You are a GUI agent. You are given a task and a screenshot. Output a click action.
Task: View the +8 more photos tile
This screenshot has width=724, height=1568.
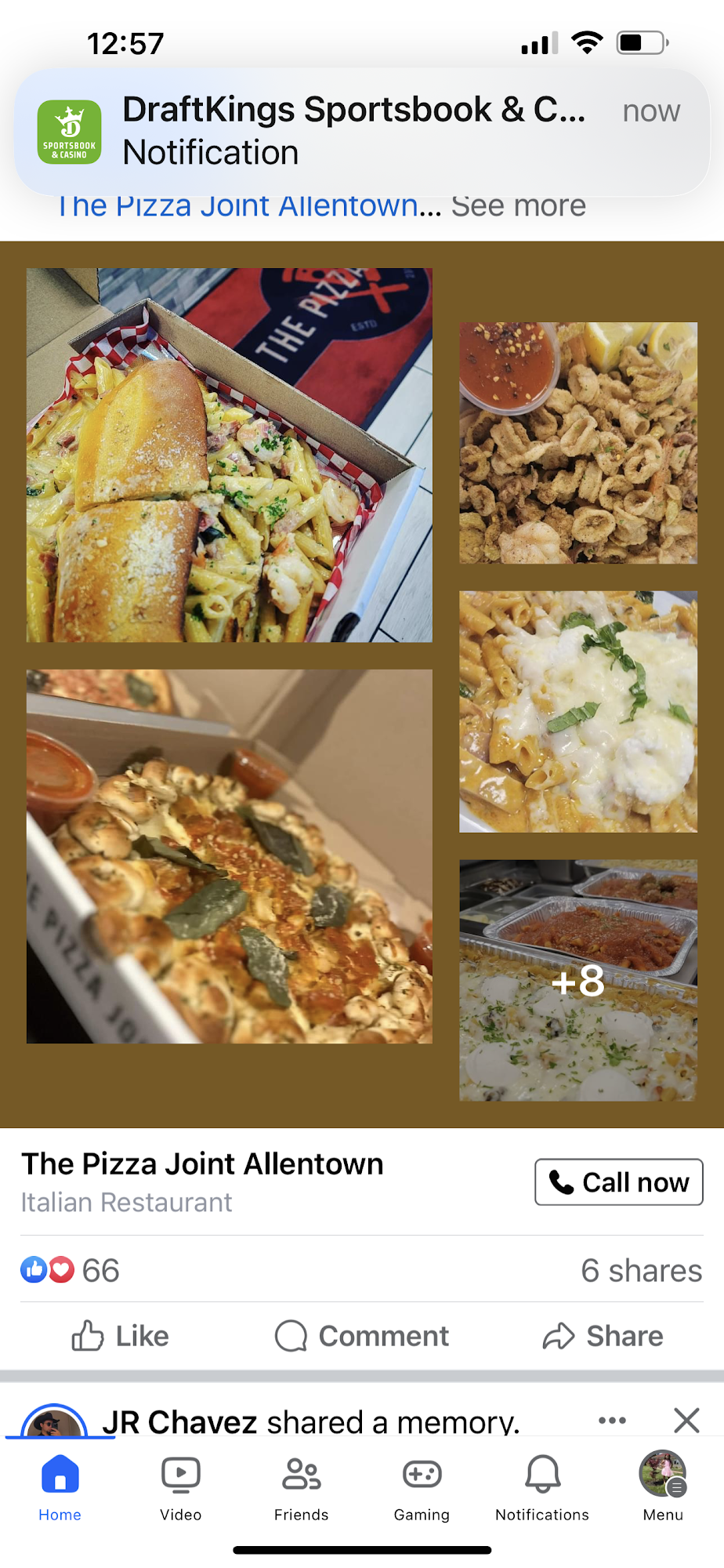(x=577, y=980)
